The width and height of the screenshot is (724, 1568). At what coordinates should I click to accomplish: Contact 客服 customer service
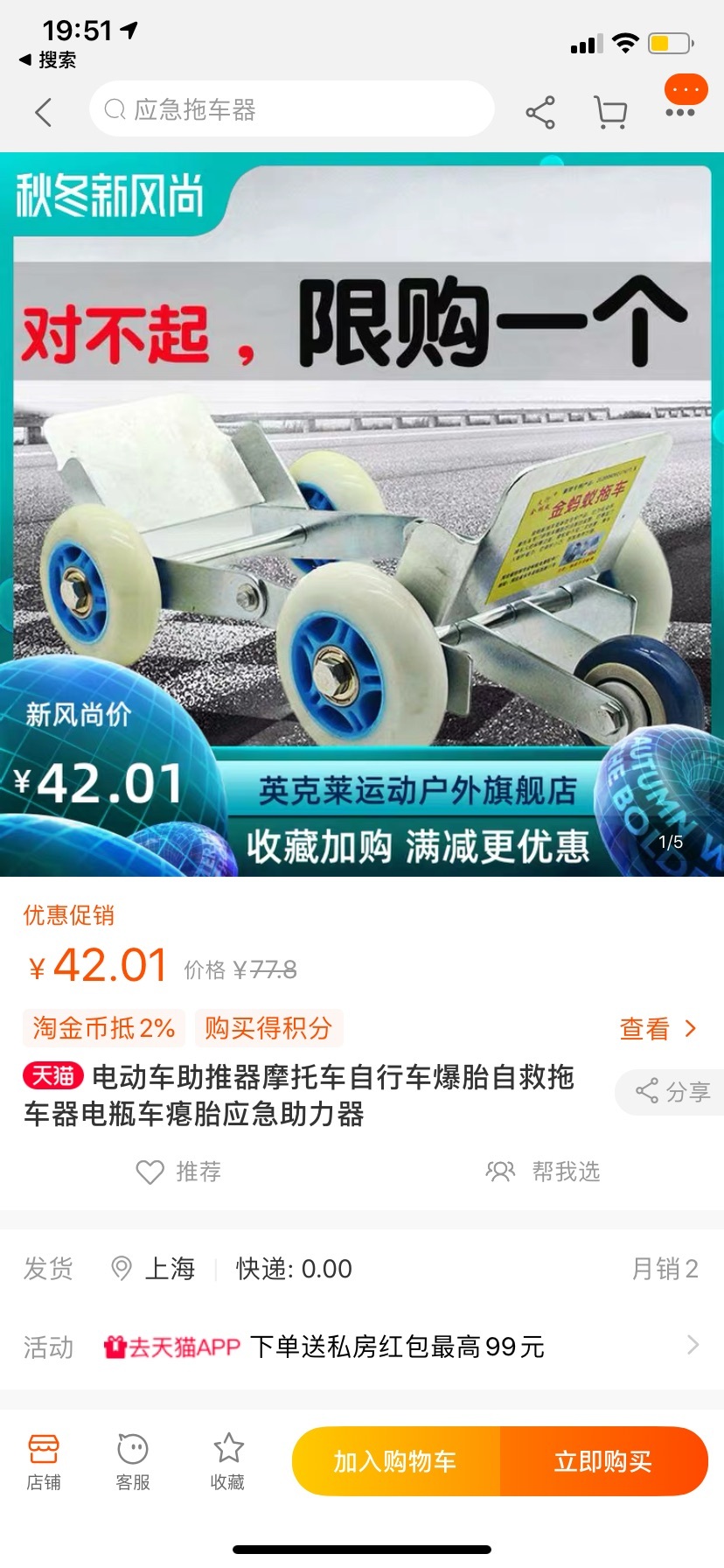coord(133,1462)
